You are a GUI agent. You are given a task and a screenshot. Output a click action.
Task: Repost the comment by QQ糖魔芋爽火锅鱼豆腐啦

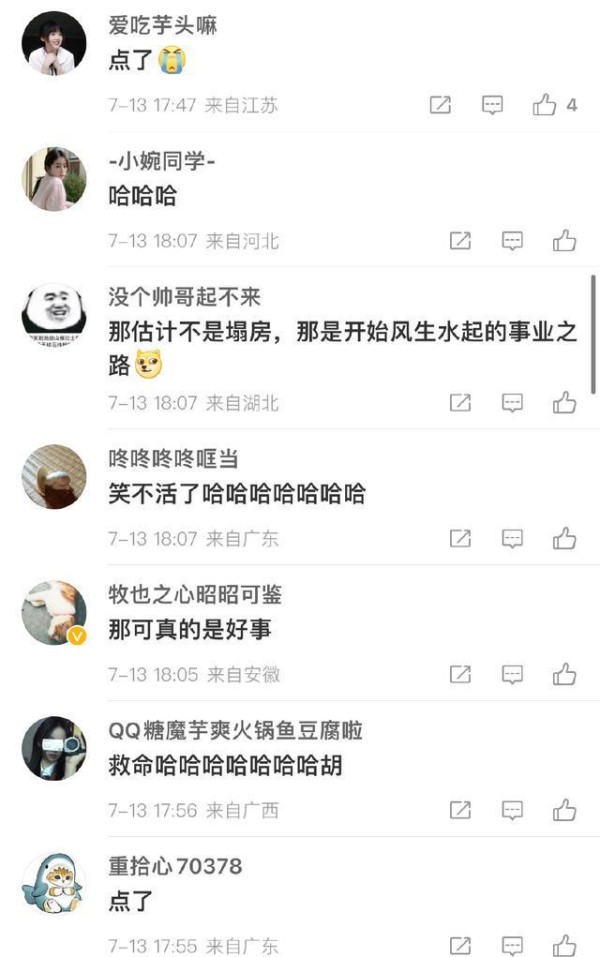tap(460, 810)
